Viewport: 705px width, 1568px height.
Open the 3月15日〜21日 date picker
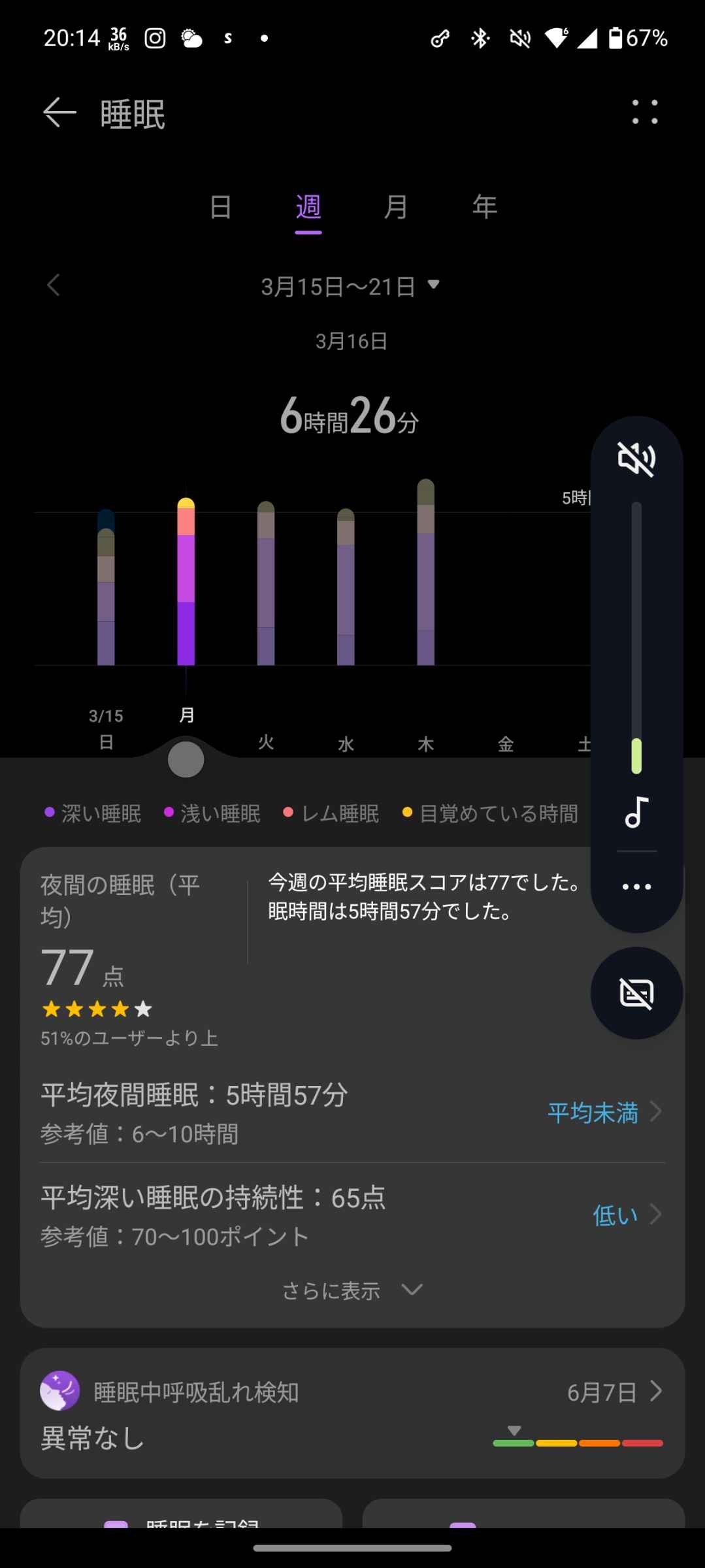pyautogui.click(x=350, y=286)
